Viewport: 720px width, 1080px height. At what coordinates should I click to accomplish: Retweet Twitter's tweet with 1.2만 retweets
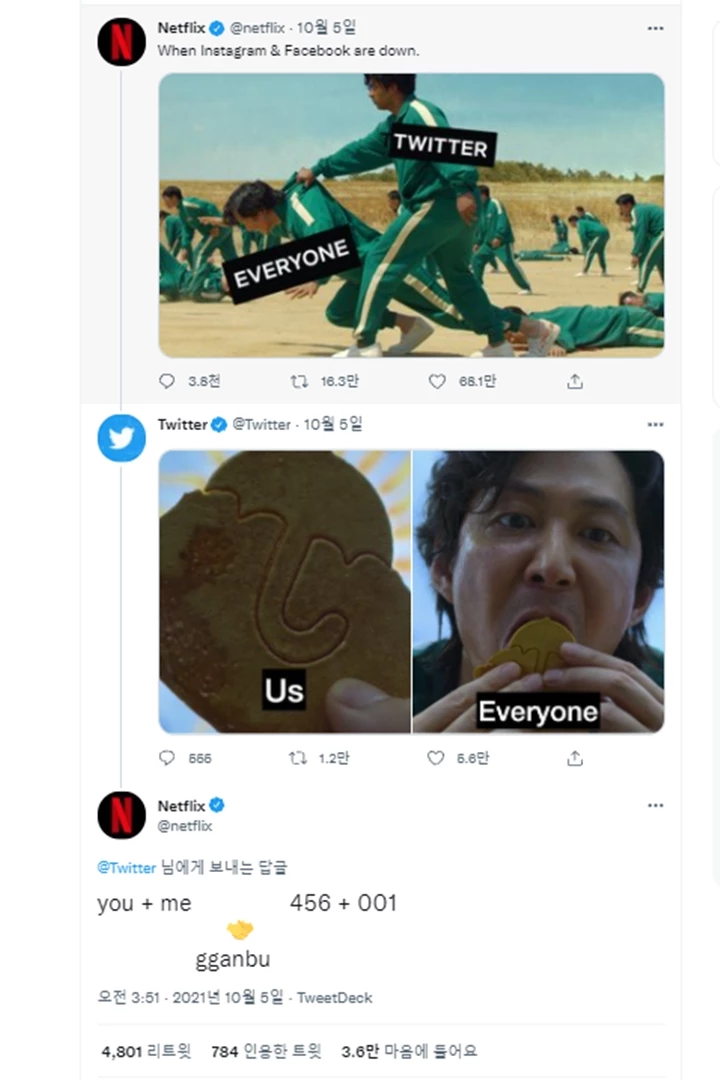(299, 758)
